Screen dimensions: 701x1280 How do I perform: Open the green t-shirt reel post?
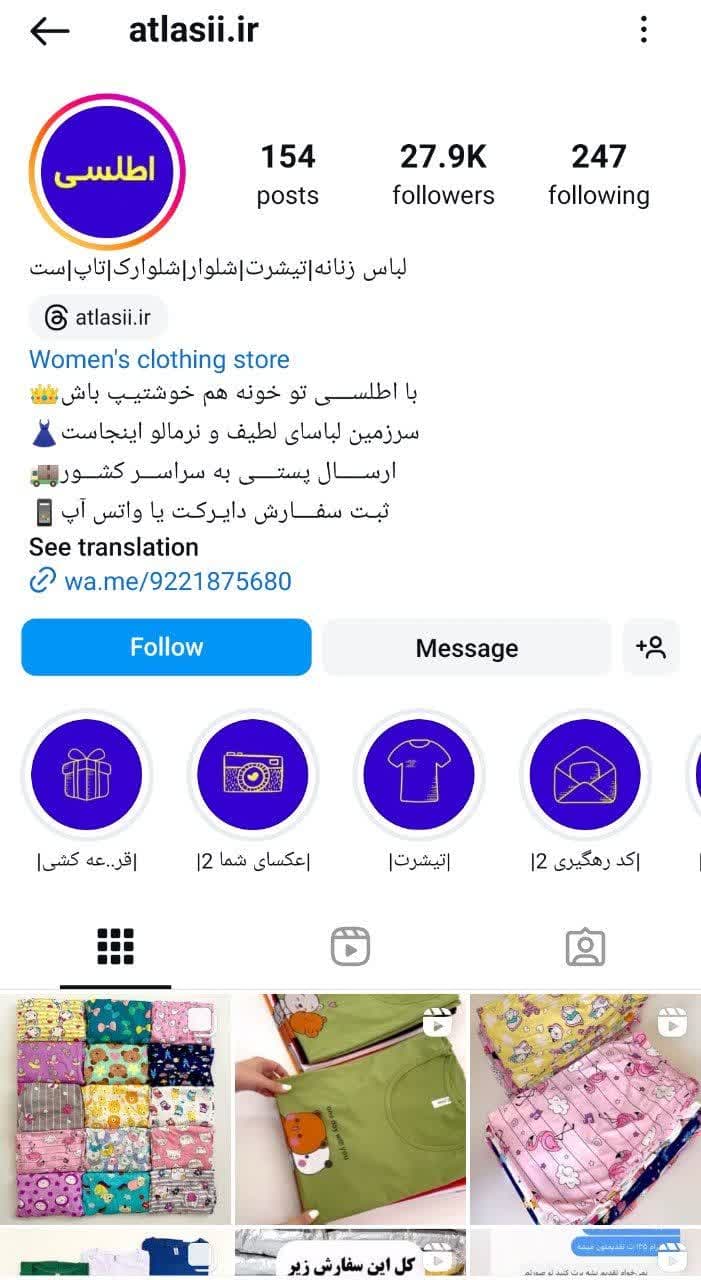click(350, 1108)
